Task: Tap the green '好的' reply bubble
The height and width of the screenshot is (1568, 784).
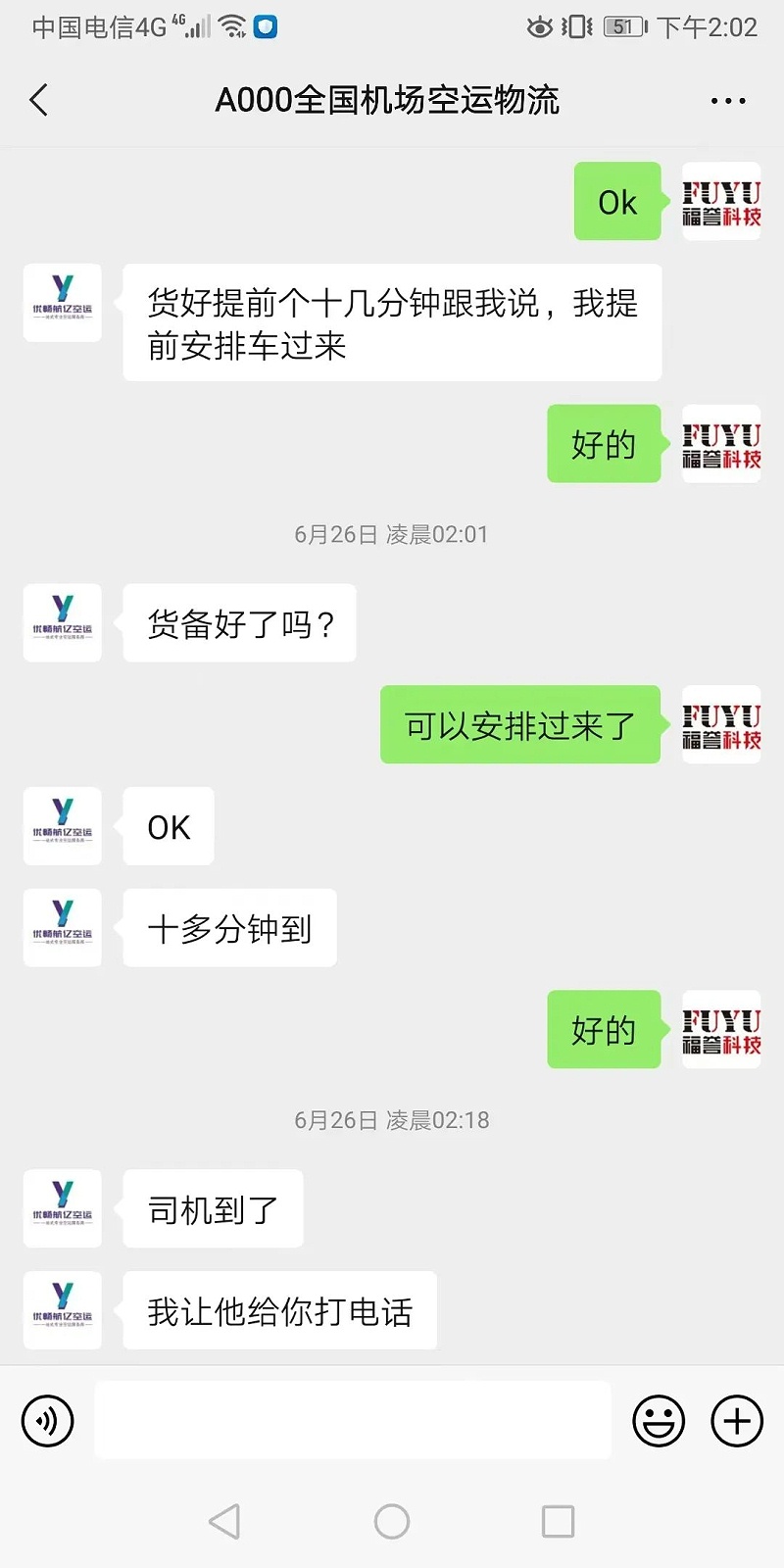Action: pos(604,444)
